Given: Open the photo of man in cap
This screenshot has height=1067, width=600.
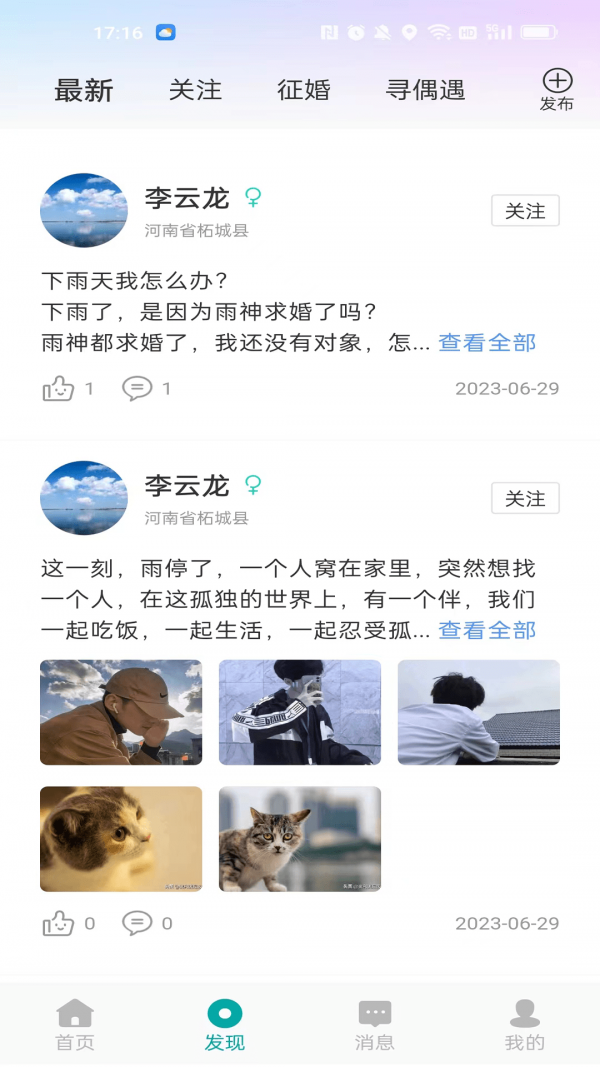Looking at the screenshot, I should tap(121, 712).
